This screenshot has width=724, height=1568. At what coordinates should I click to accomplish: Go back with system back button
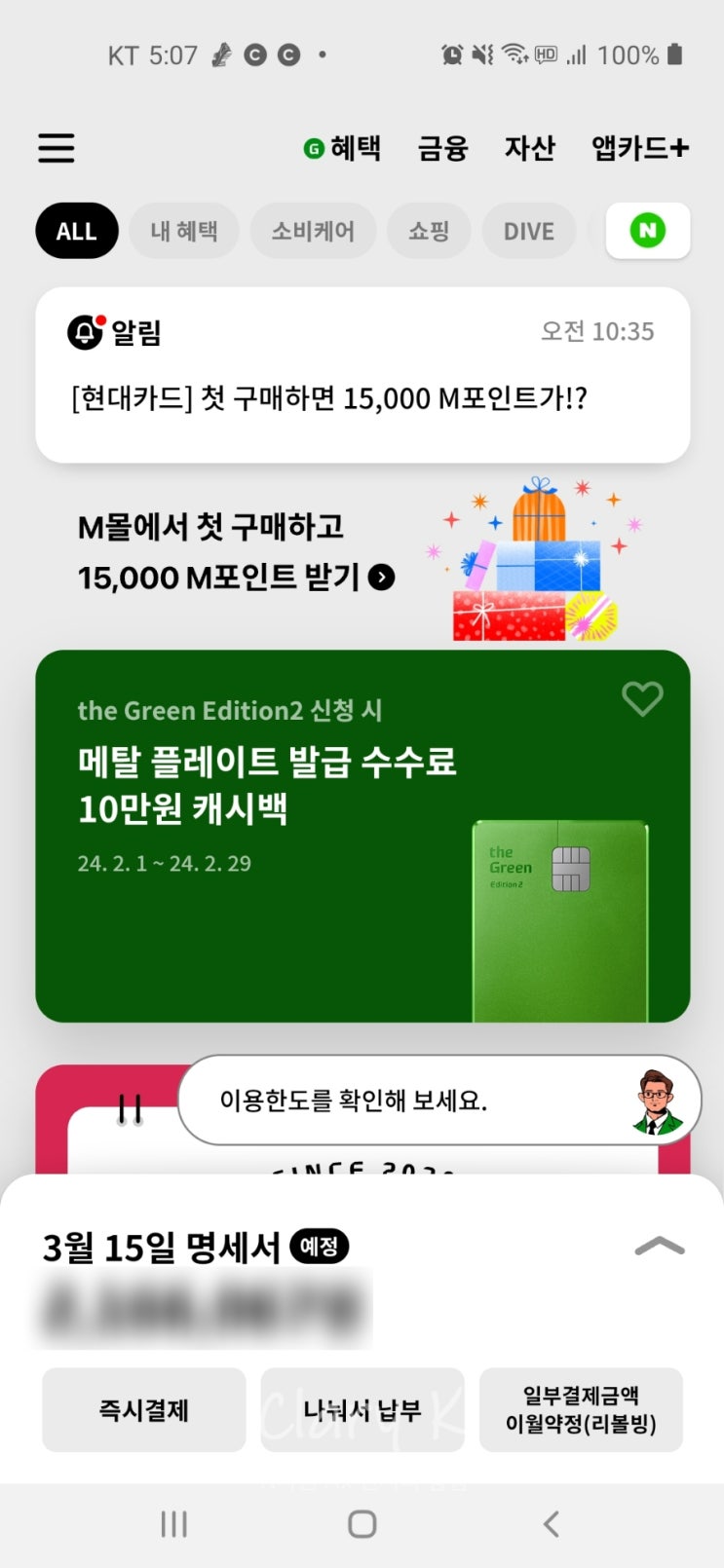(551, 1524)
